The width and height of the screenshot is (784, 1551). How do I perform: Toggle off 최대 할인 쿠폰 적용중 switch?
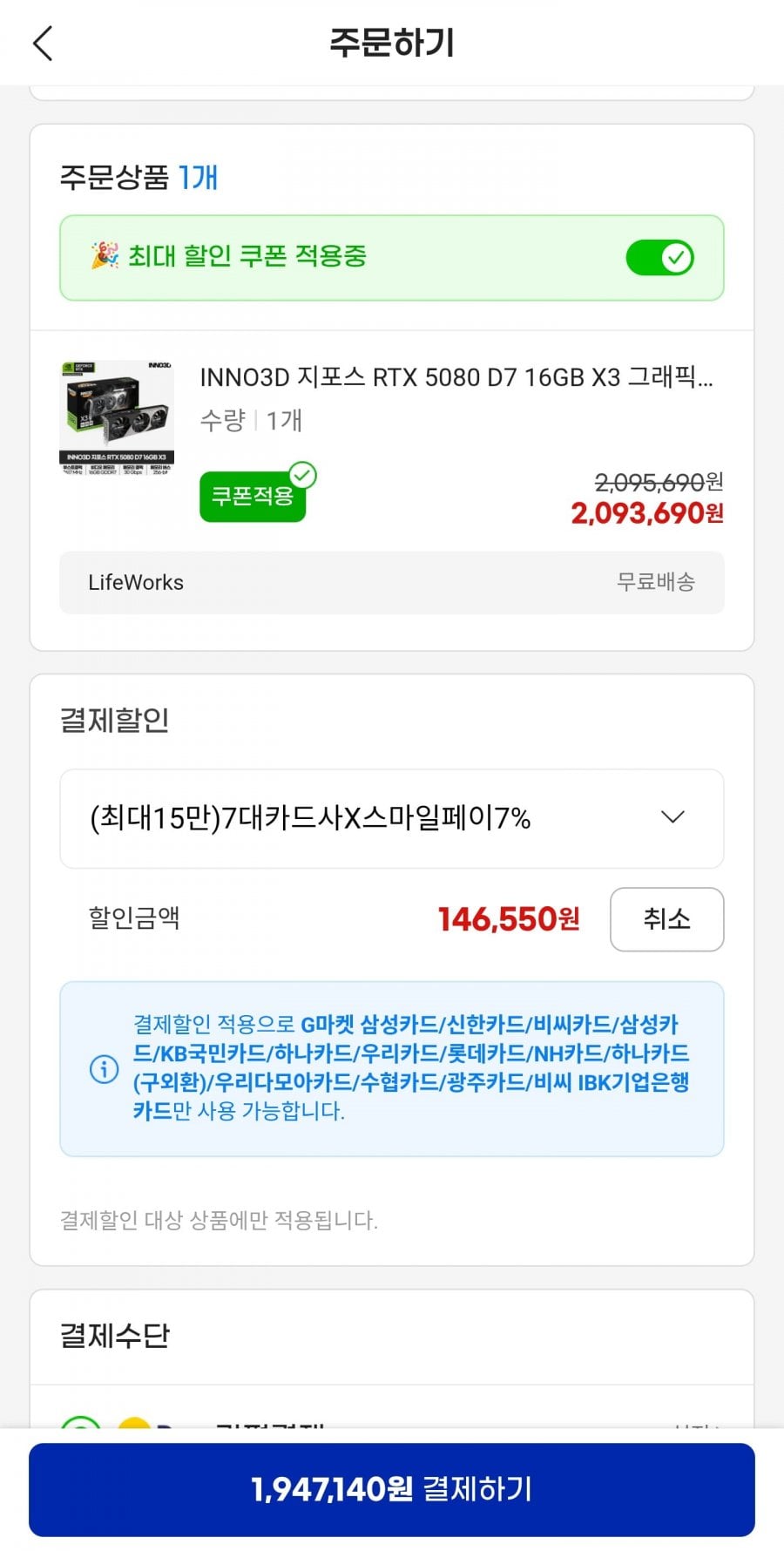[x=659, y=258]
